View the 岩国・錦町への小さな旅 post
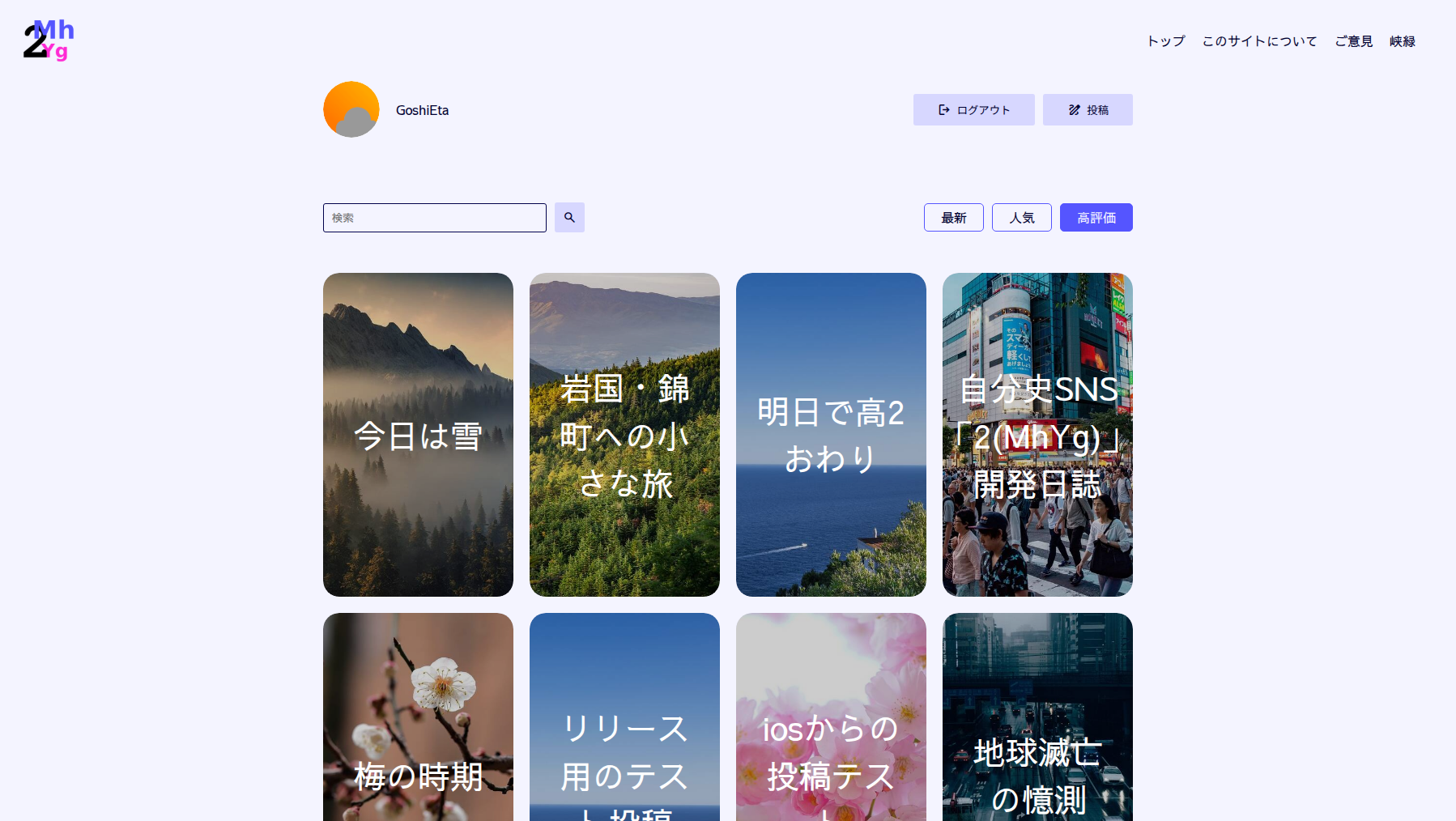Image resolution: width=1456 pixels, height=821 pixels. point(624,435)
